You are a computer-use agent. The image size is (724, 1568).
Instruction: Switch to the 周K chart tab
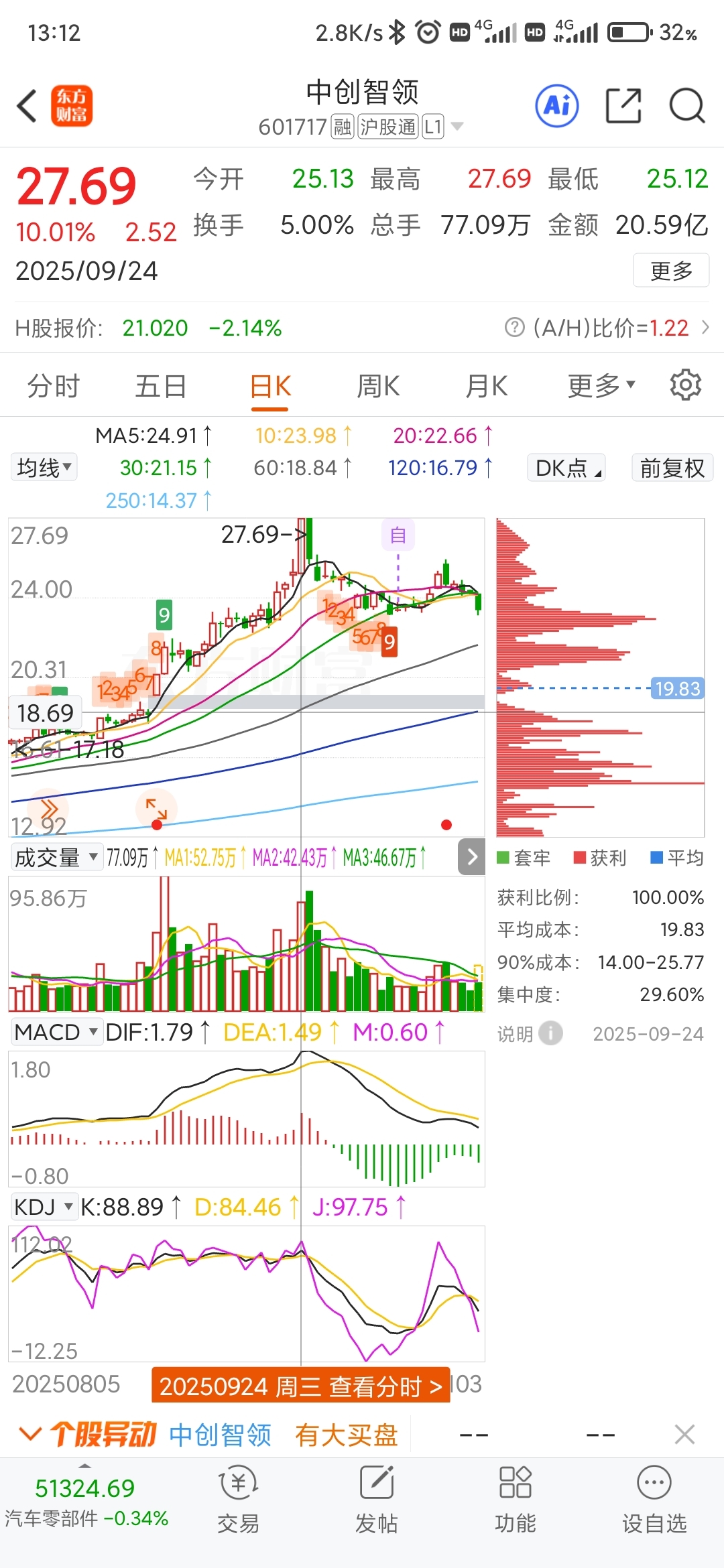point(378,387)
